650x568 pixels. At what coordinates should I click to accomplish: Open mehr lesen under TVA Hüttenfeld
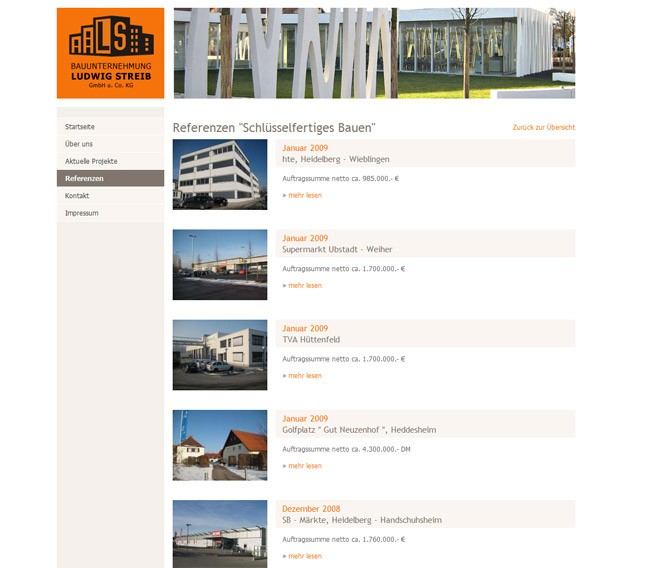(304, 376)
